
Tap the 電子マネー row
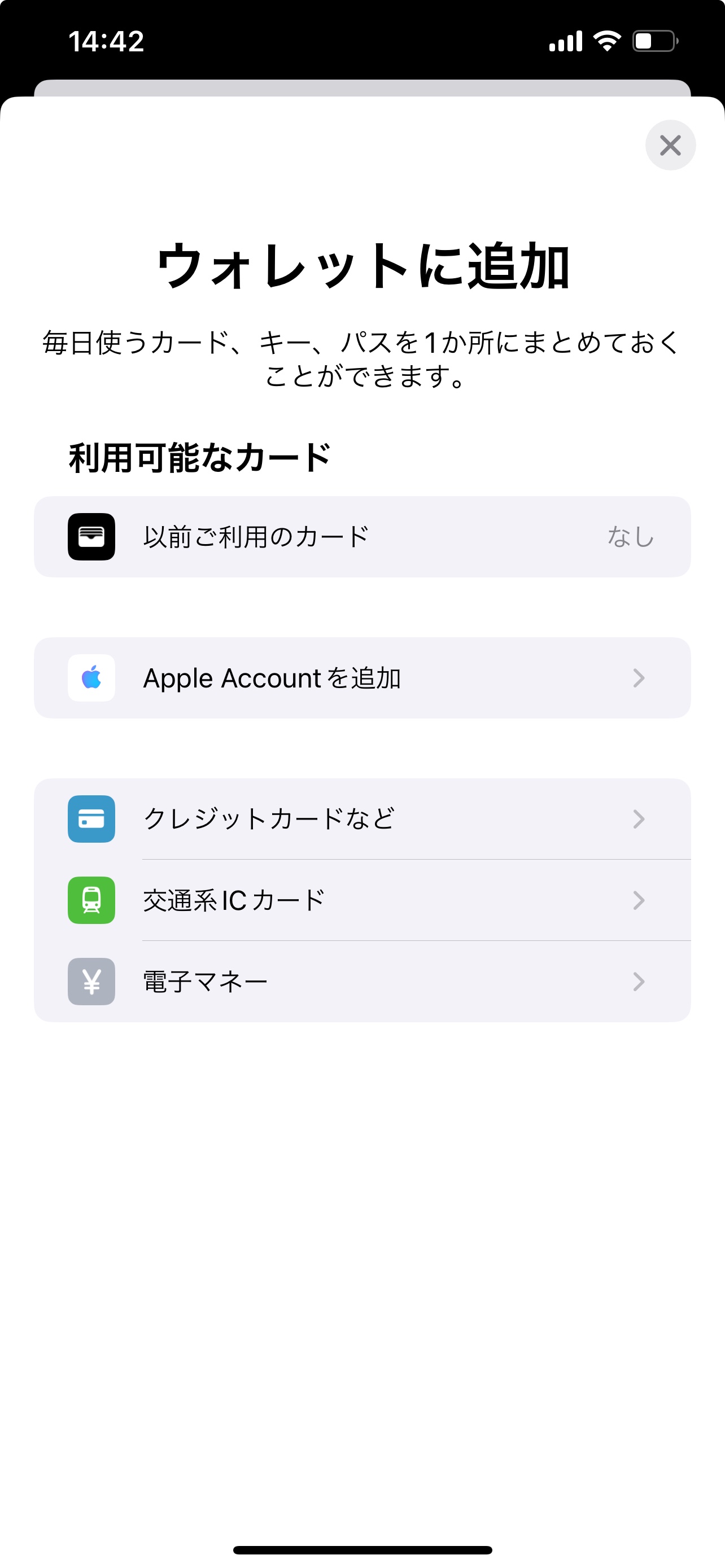[362, 981]
